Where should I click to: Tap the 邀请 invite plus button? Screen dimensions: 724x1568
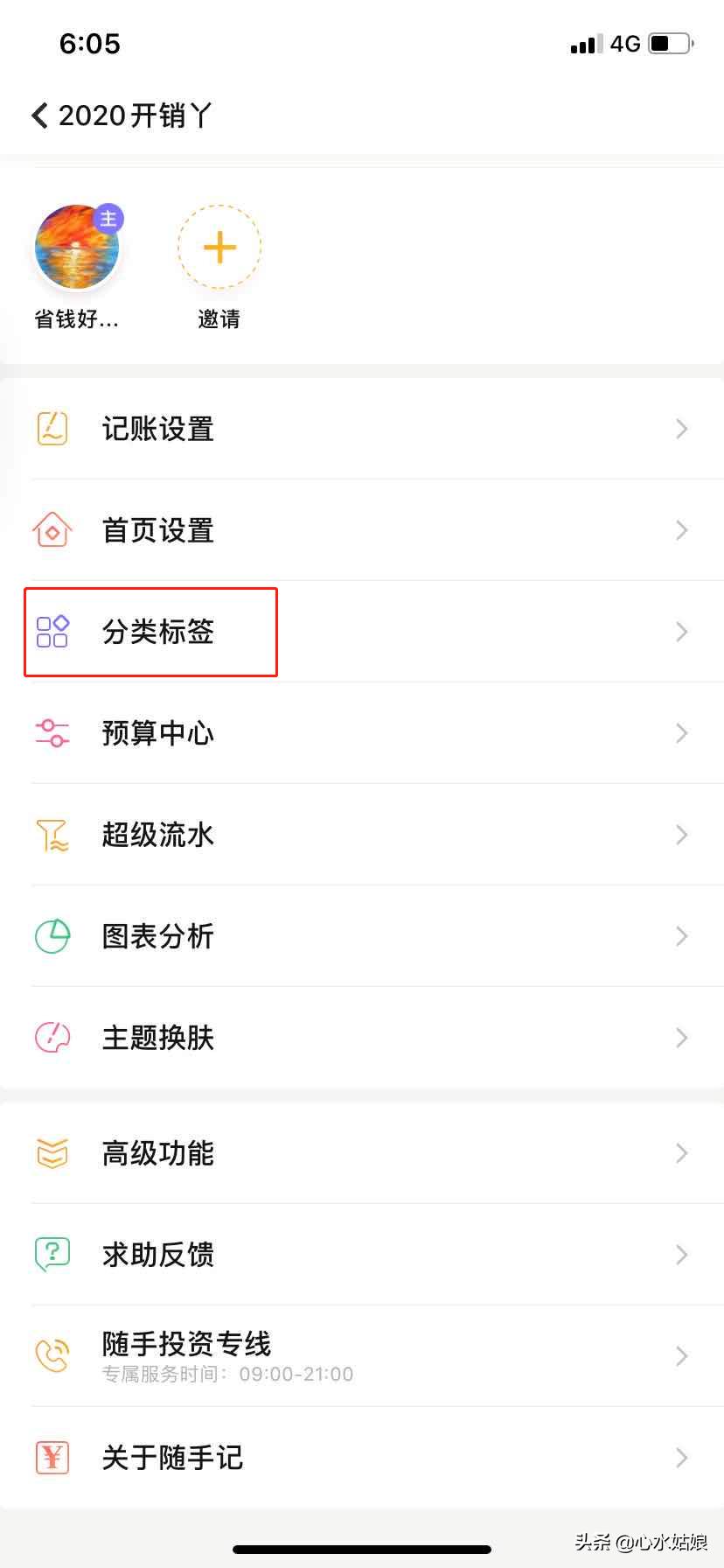[x=219, y=247]
